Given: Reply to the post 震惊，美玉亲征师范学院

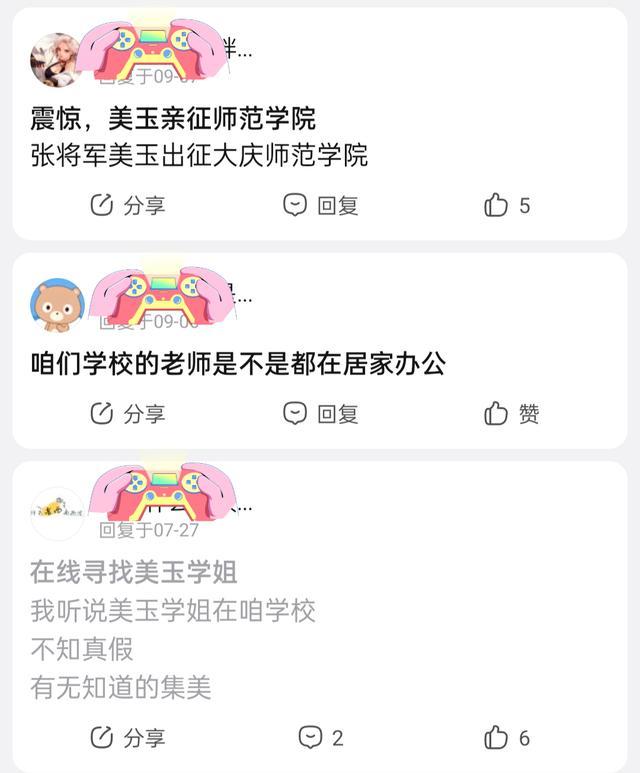Looking at the screenshot, I should point(321,206).
